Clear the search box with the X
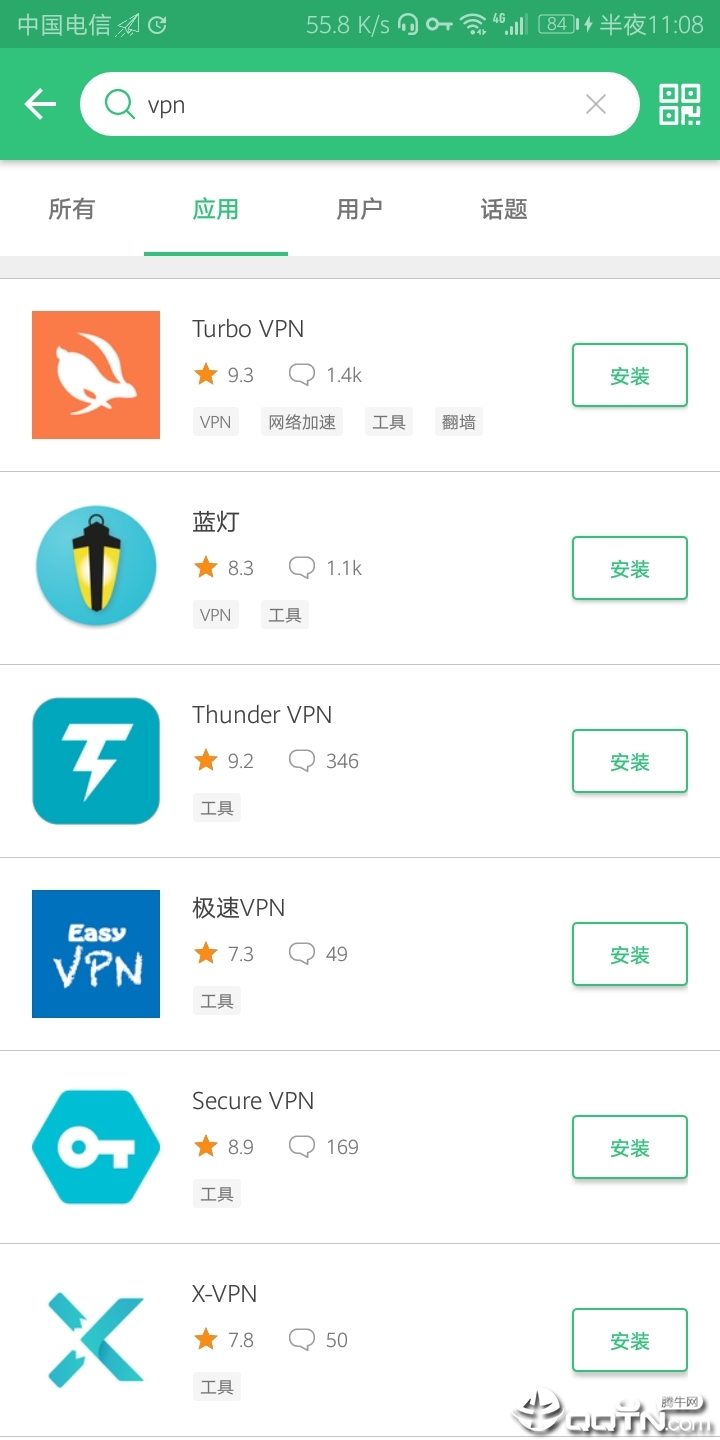This screenshot has width=720, height=1440. 596,103
